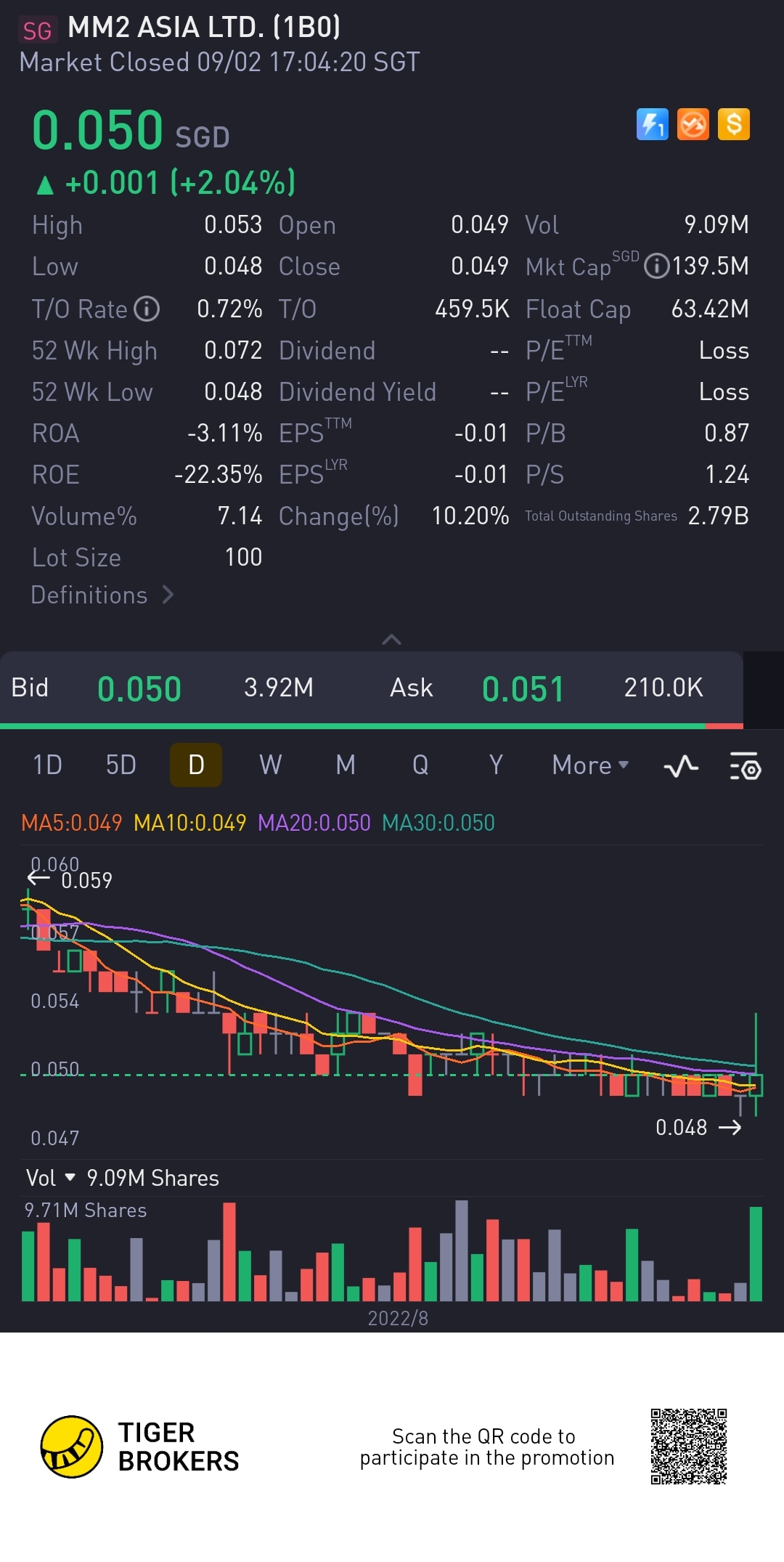The width and height of the screenshot is (784, 1562).
Task: Collapse the quote details panel
Action: point(391,640)
